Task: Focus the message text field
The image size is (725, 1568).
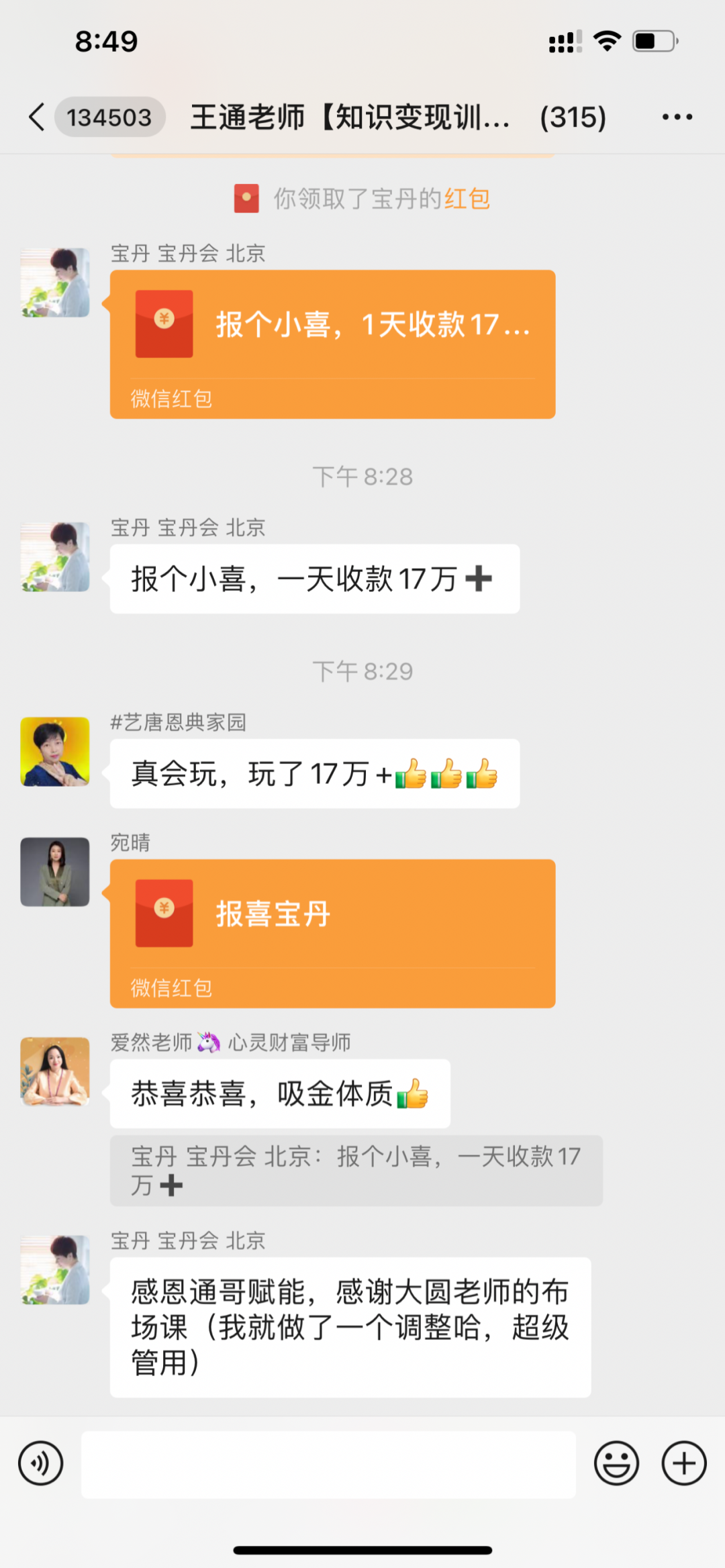Action: [328, 1465]
